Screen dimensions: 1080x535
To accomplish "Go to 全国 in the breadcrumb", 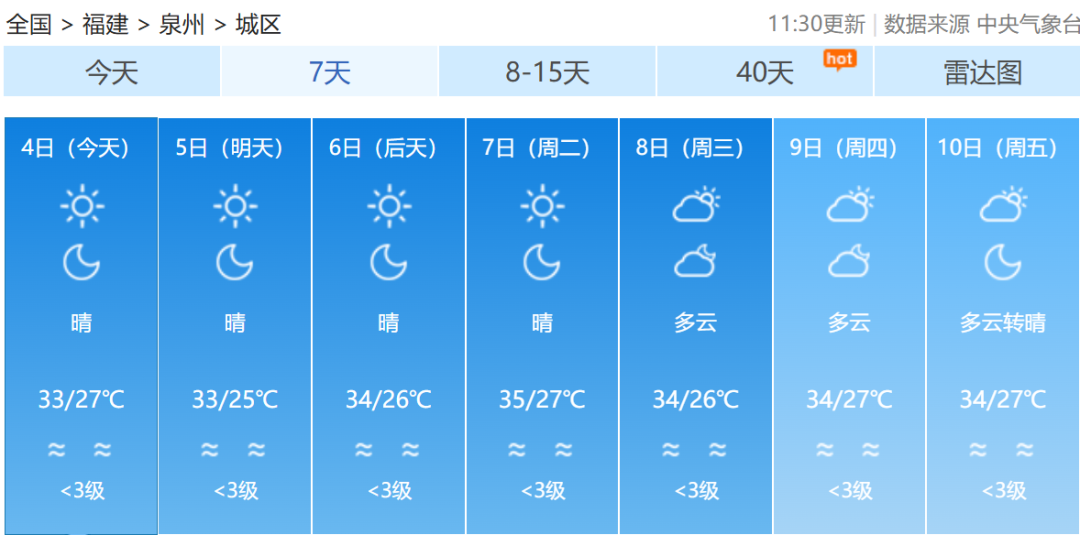I will (x=29, y=24).
